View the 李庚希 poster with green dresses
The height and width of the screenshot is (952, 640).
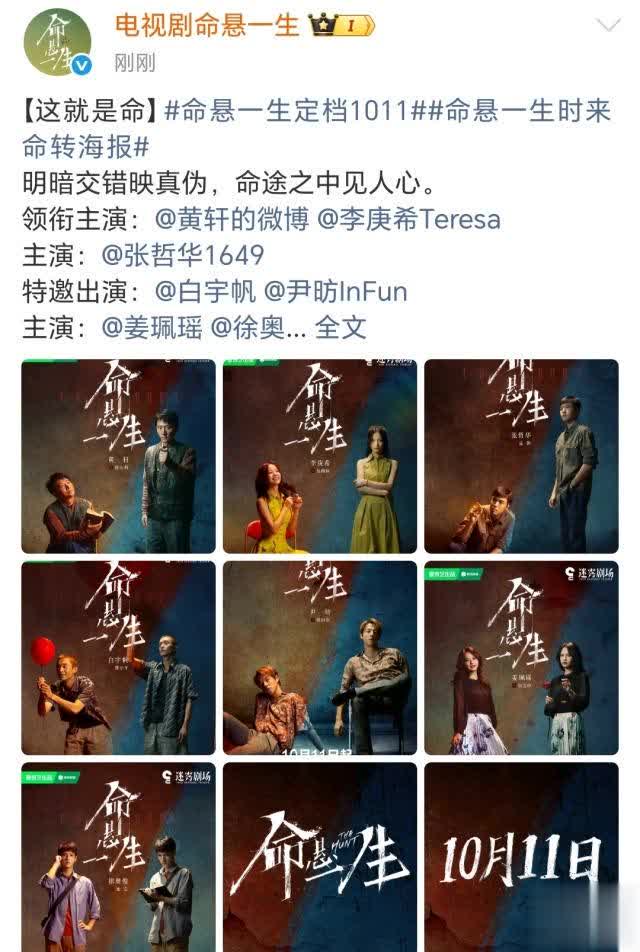coord(319,456)
